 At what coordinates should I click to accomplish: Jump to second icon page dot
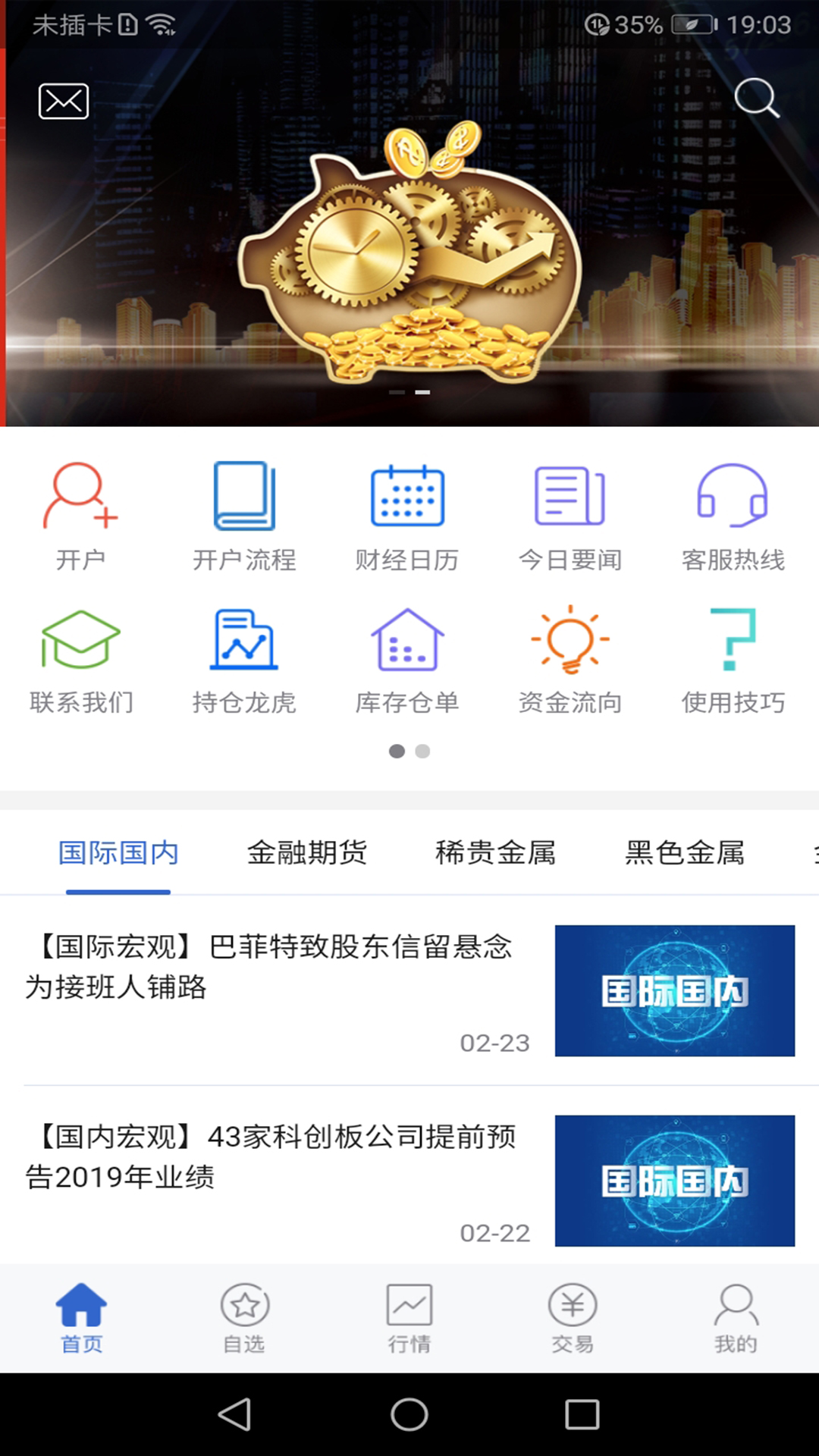[x=422, y=752]
